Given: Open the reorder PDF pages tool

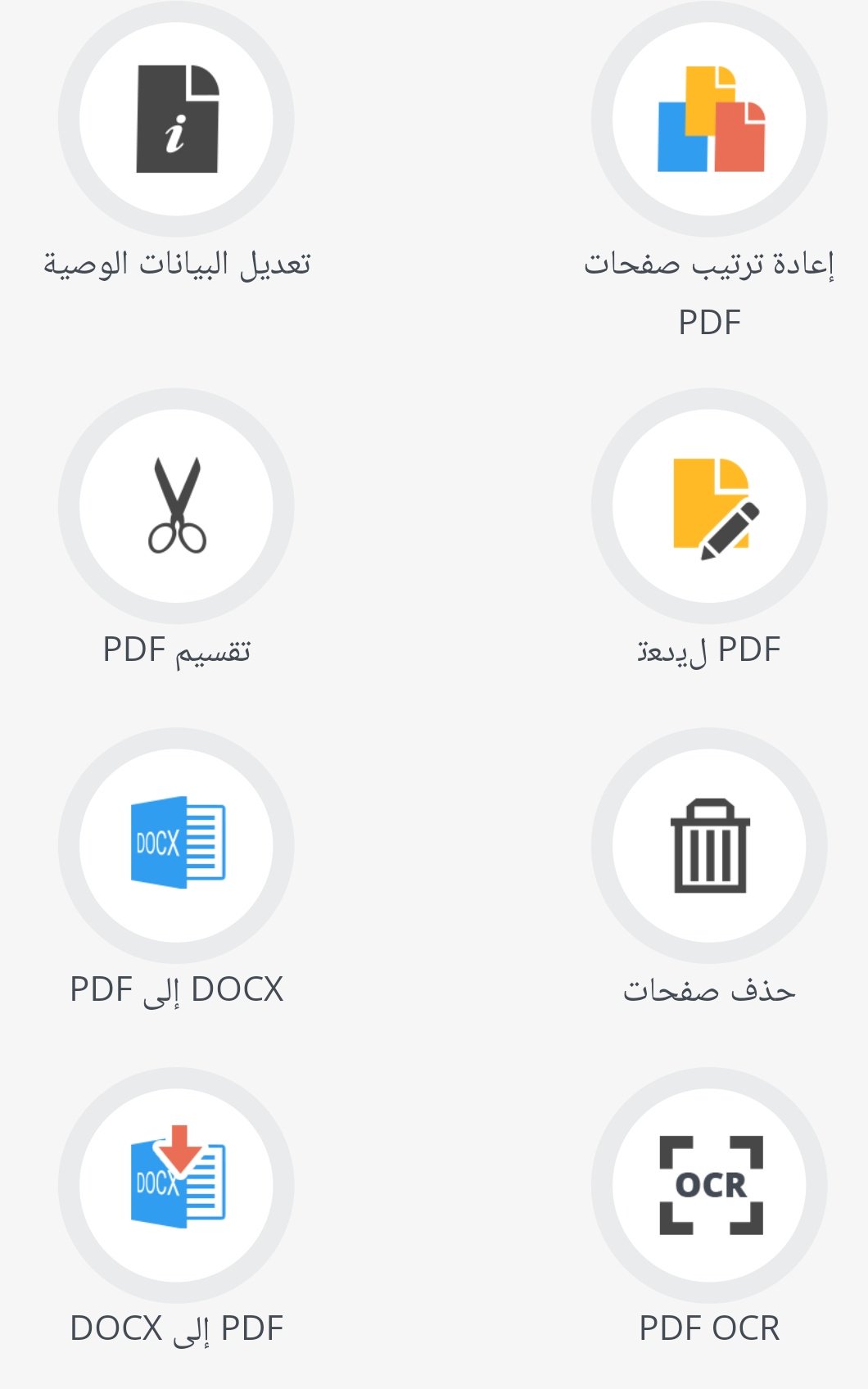Looking at the screenshot, I should pos(709,120).
